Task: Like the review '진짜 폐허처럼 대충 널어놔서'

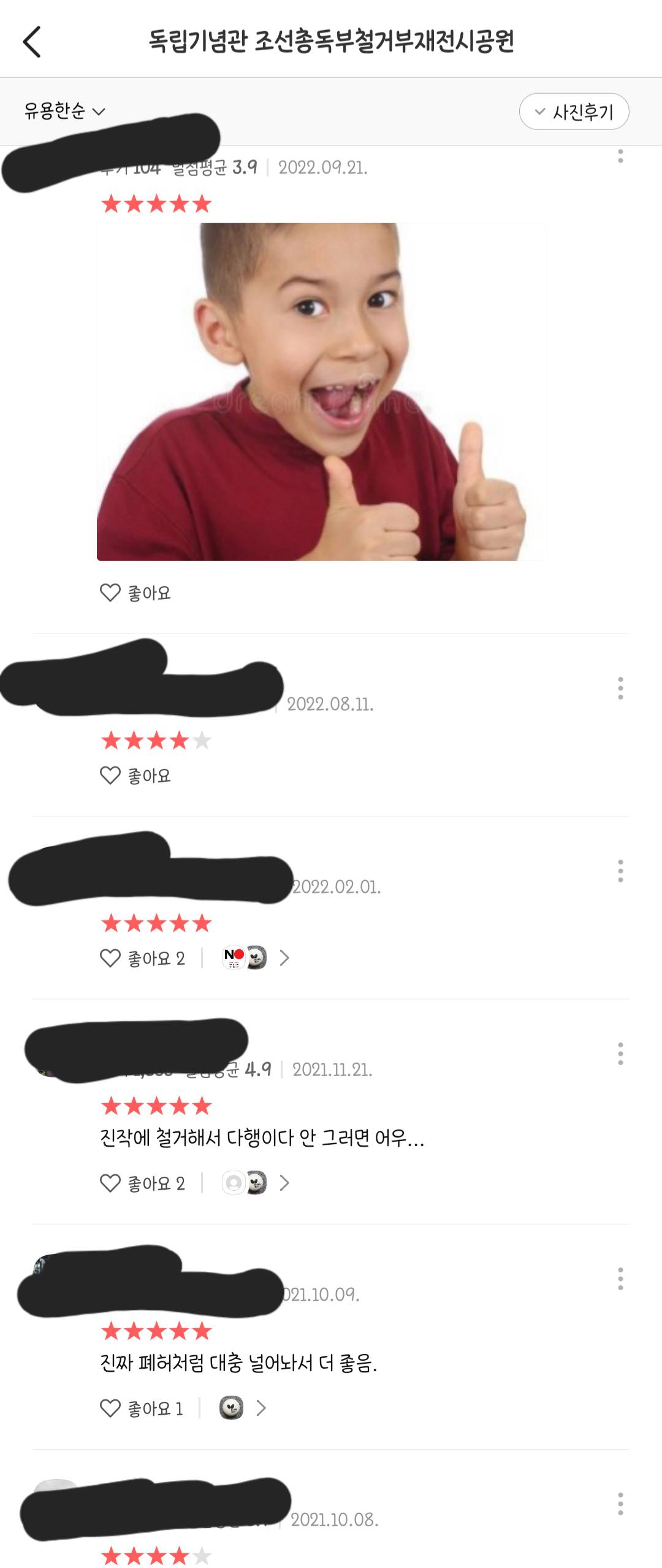Action: point(110,1408)
